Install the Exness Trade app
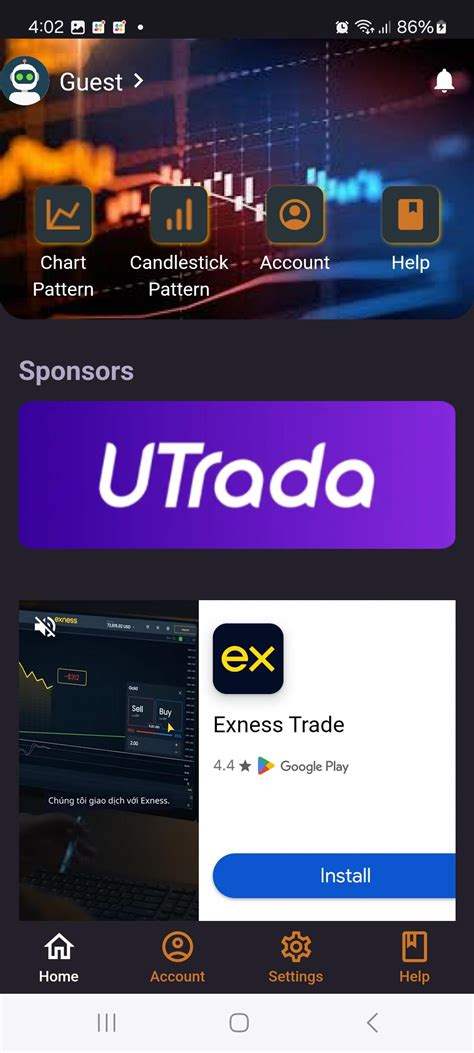The width and height of the screenshot is (474, 1053). [334, 876]
